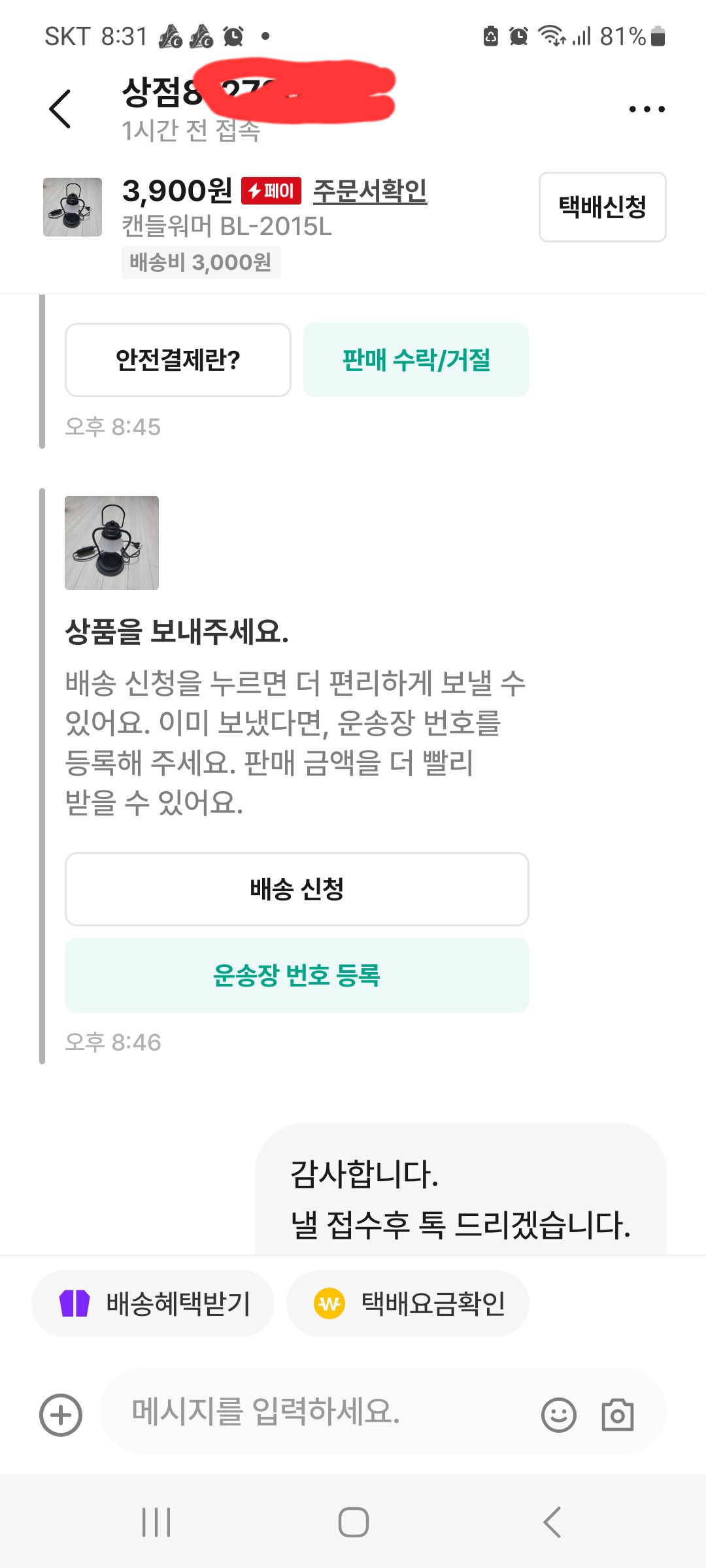The width and height of the screenshot is (706, 1568).
Task: Open system recent apps
Action: pyautogui.click(x=157, y=1522)
